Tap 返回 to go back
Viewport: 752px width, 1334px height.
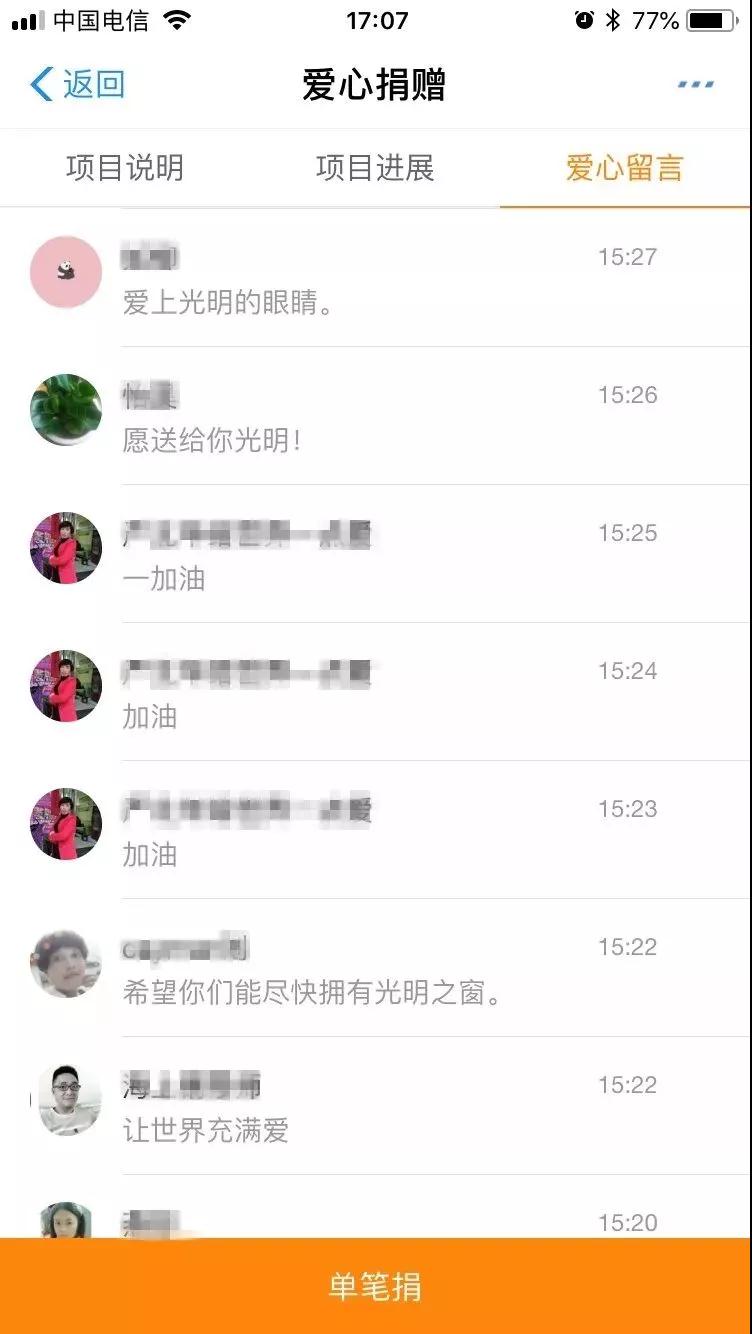coord(78,85)
